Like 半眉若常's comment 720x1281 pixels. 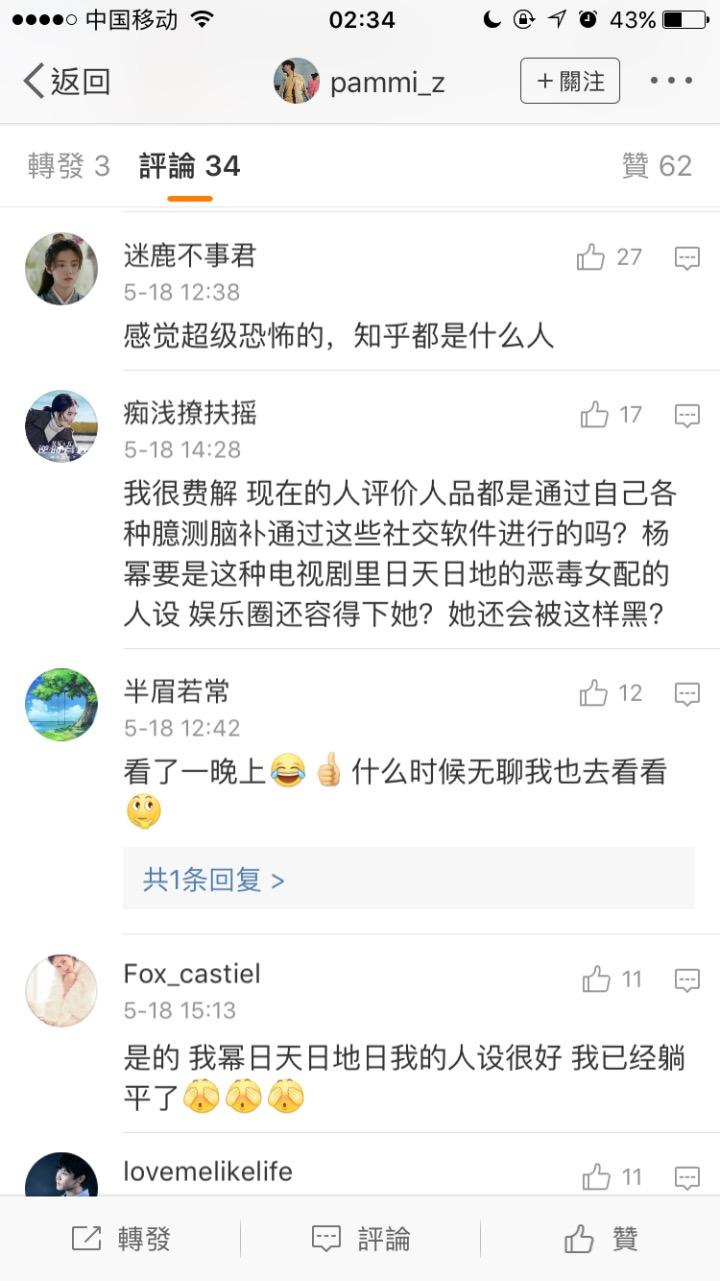[x=594, y=693]
